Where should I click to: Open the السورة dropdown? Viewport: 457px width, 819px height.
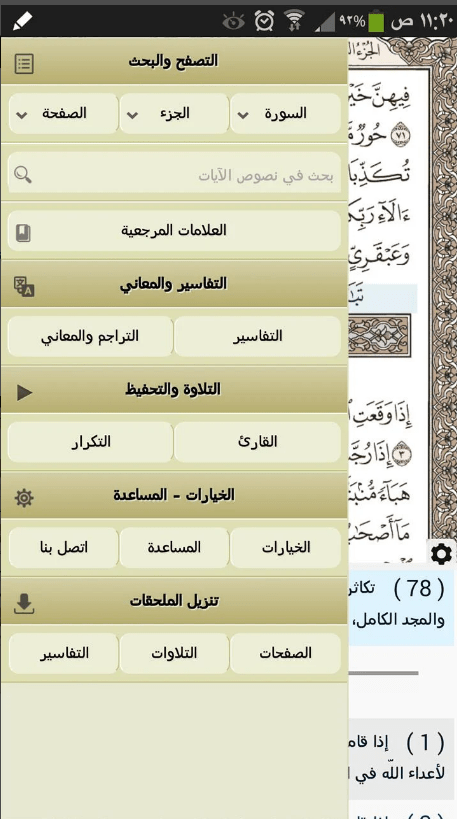pos(286,114)
